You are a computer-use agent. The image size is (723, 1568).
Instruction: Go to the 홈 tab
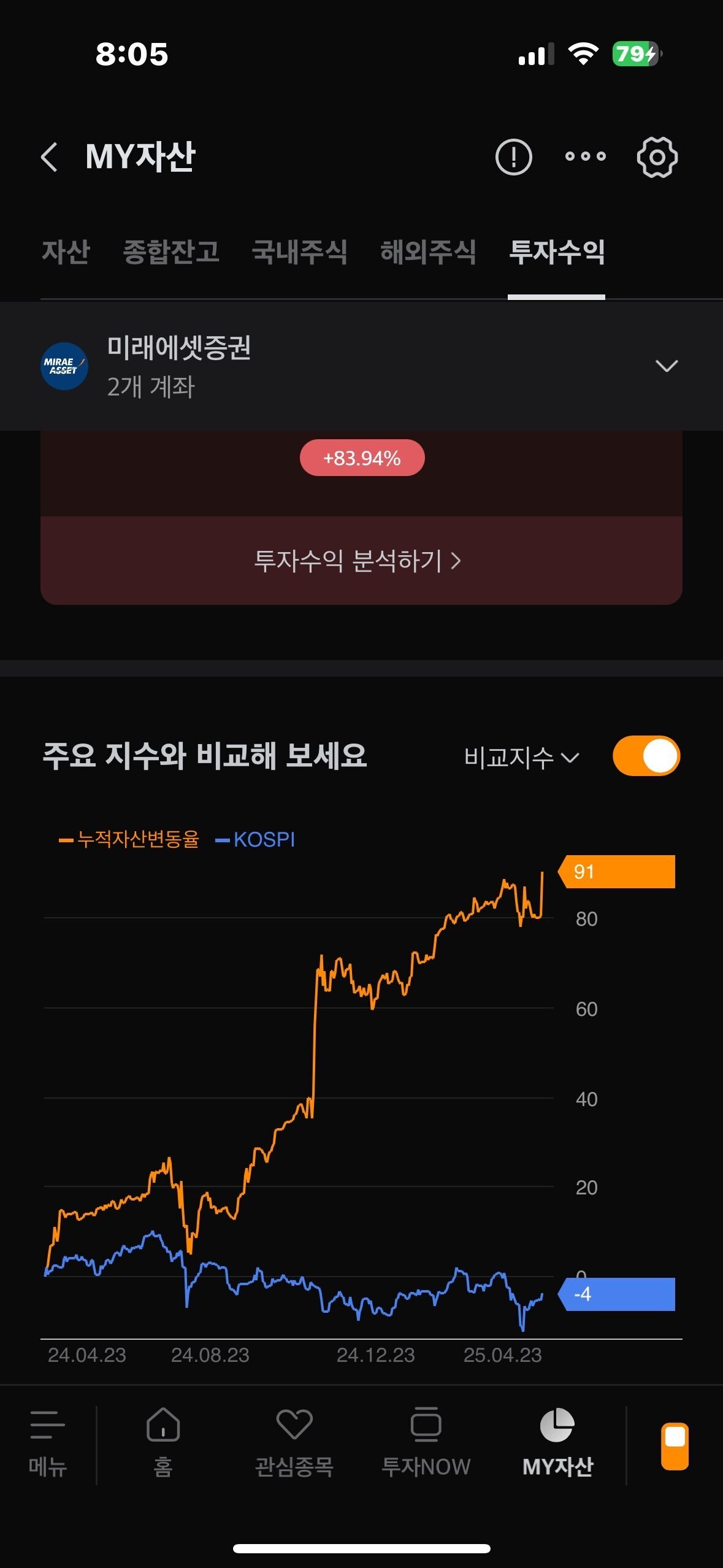point(163,1443)
